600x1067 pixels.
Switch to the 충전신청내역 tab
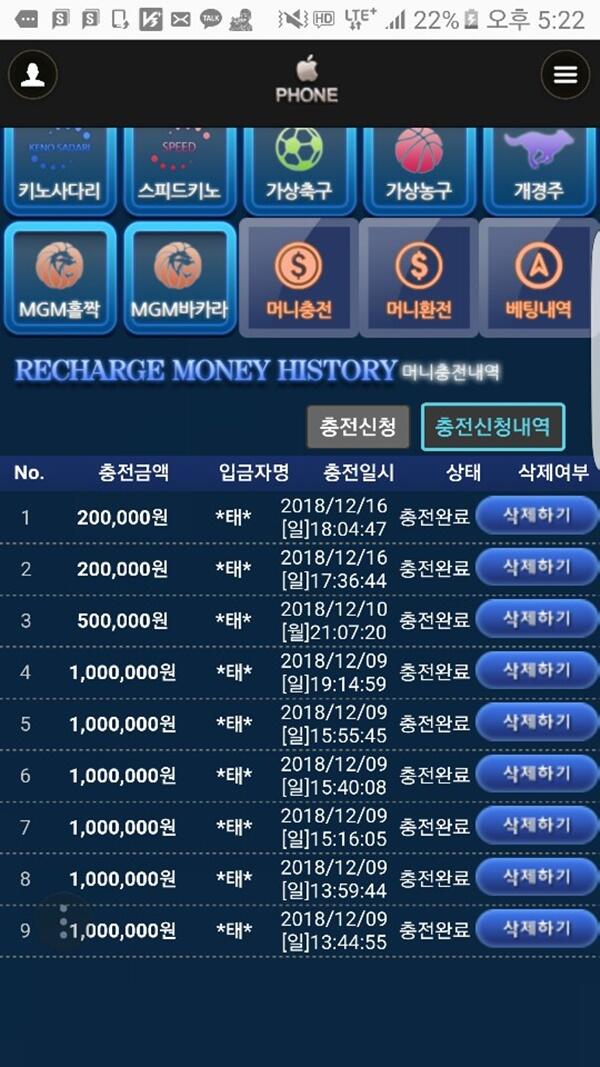pos(493,427)
